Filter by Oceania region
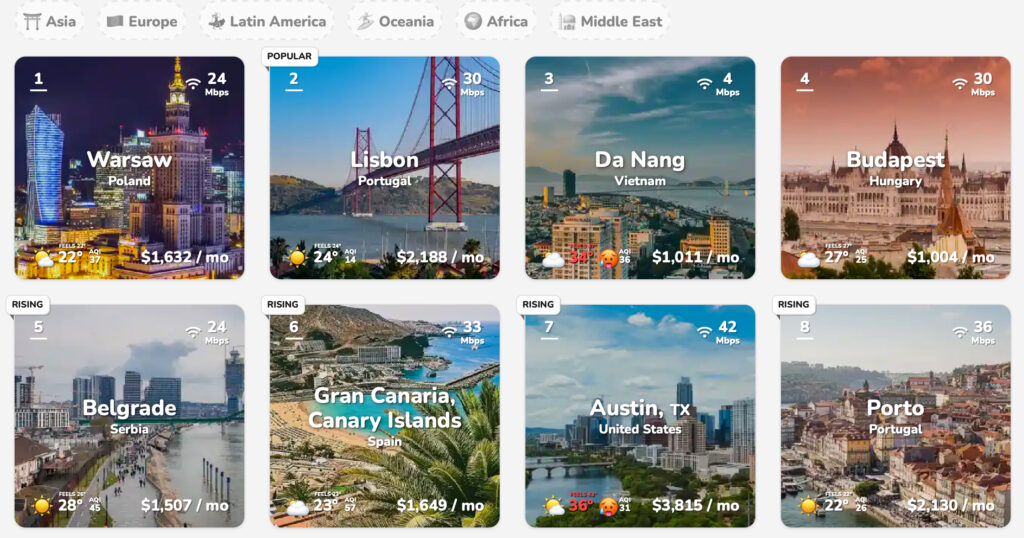1024x538 pixels. tap(395, 21)
